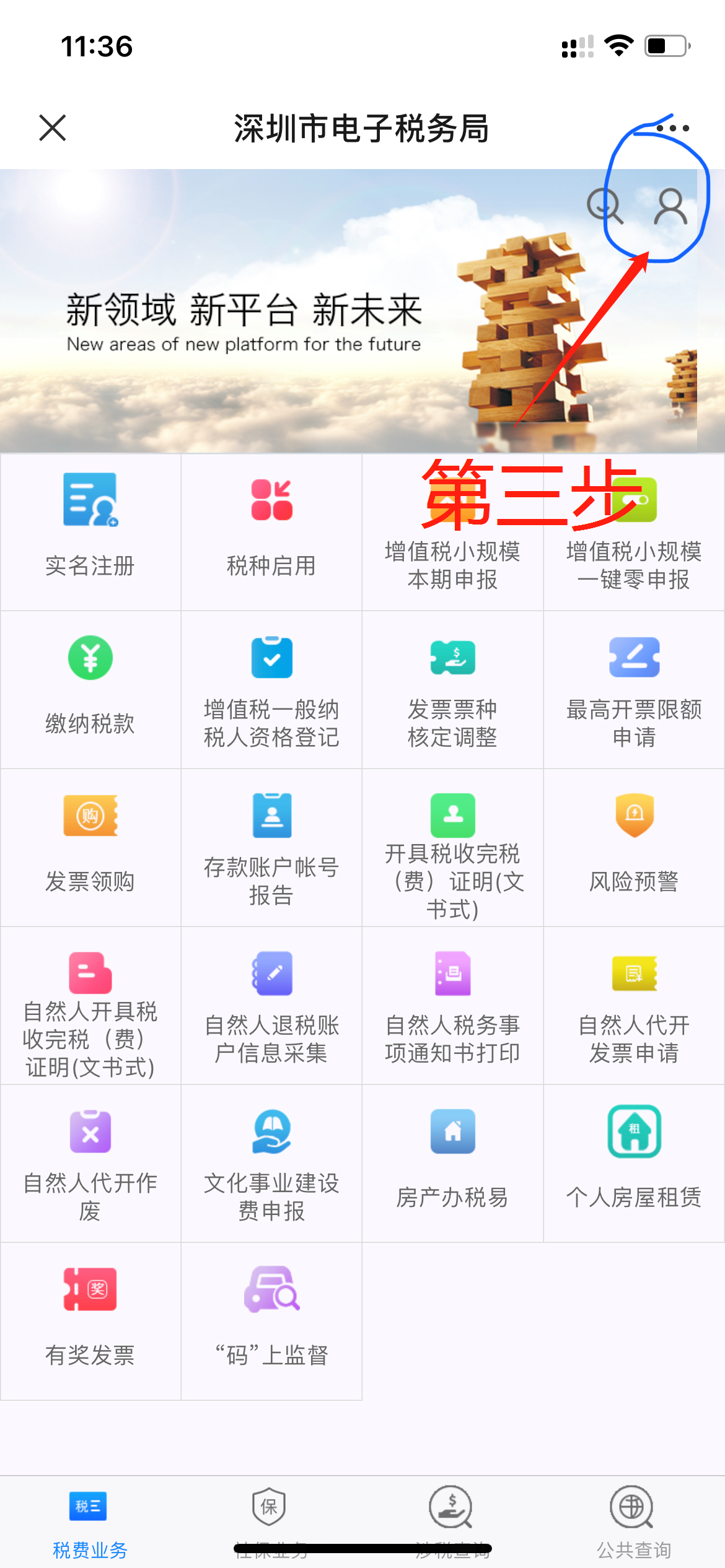Screen dimensions: 725x1568
Task: Open 增值税小规模一键零申报
Action: click(634, 533)
